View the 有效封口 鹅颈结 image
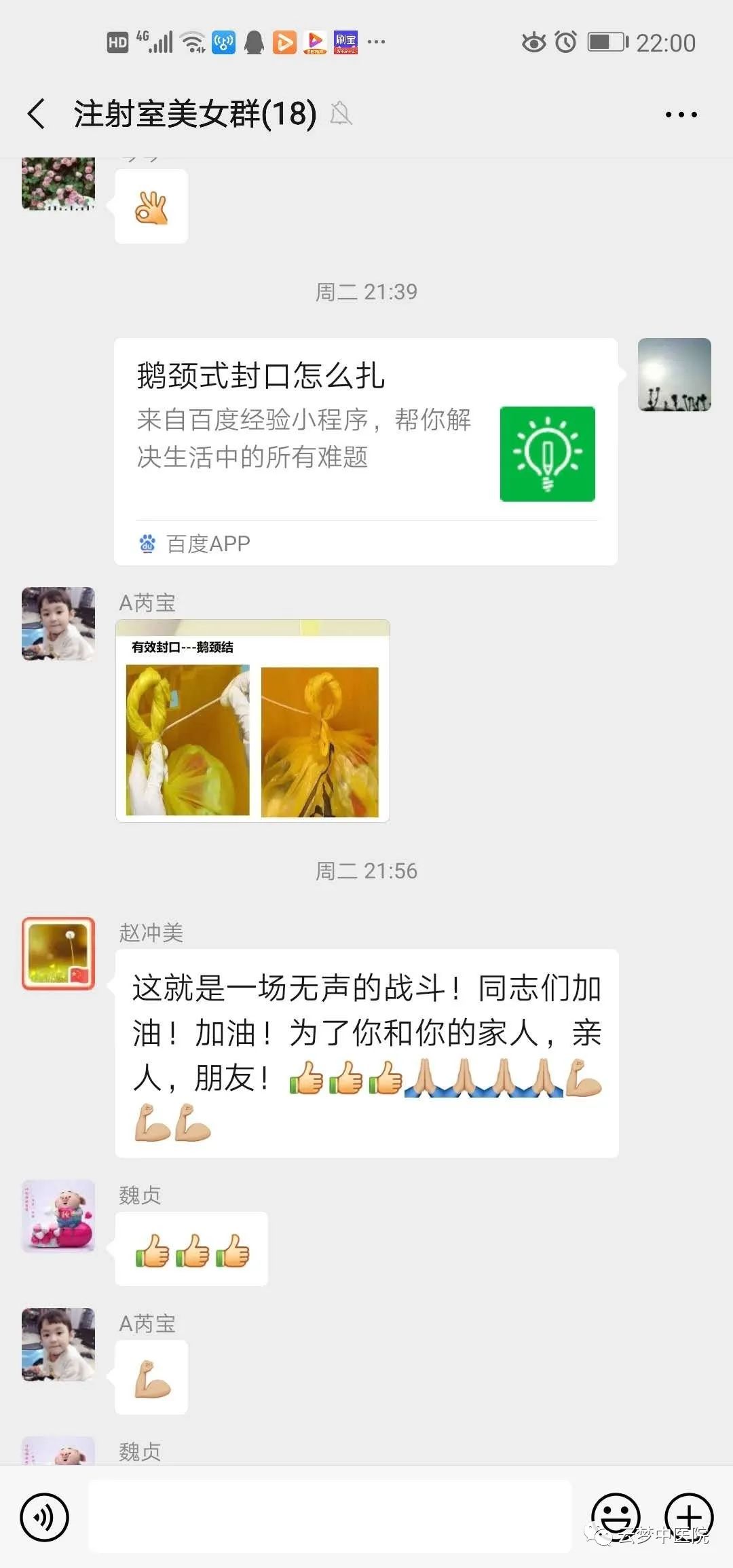This screenshot has width=733, height=1568. click(x=252, y=720)
